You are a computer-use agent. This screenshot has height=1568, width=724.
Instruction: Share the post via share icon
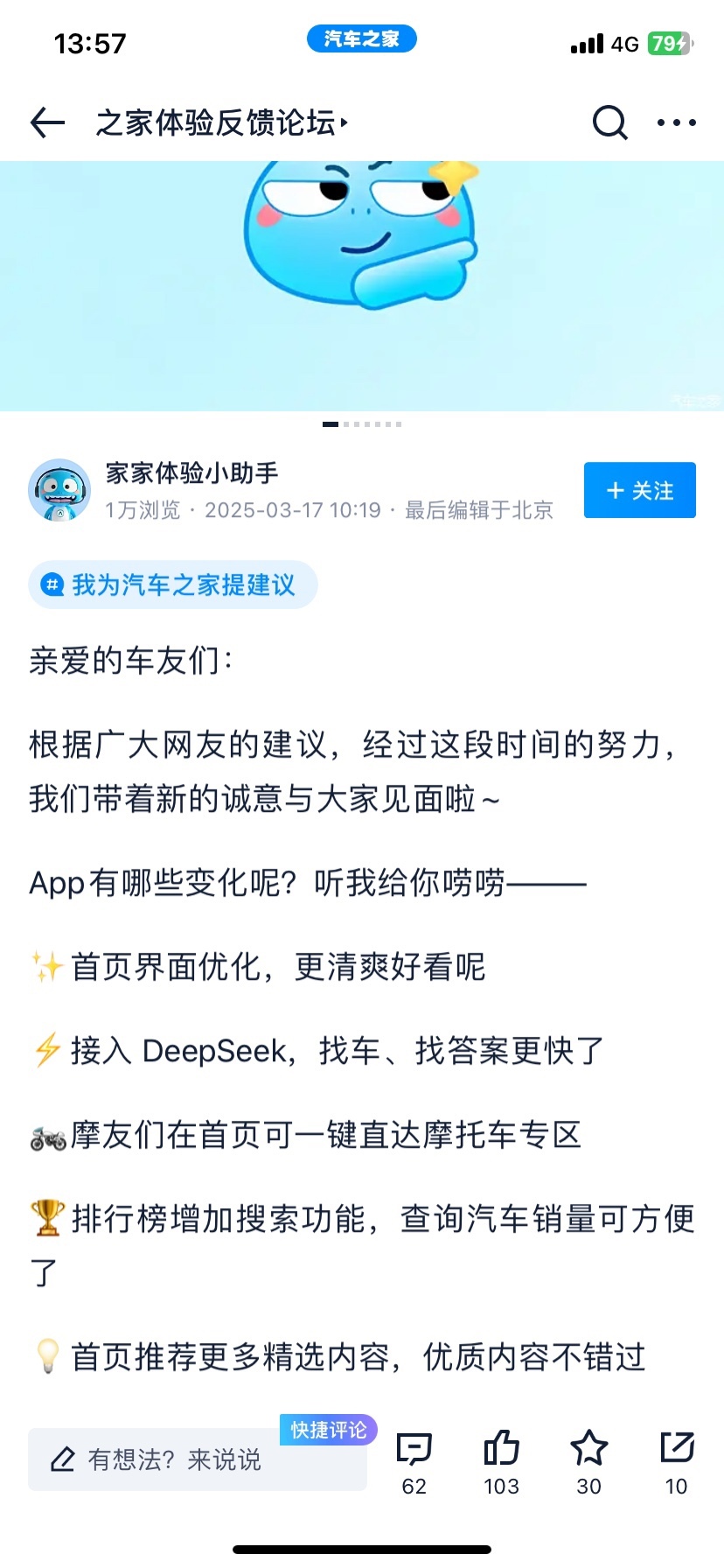click(677, 1461)
